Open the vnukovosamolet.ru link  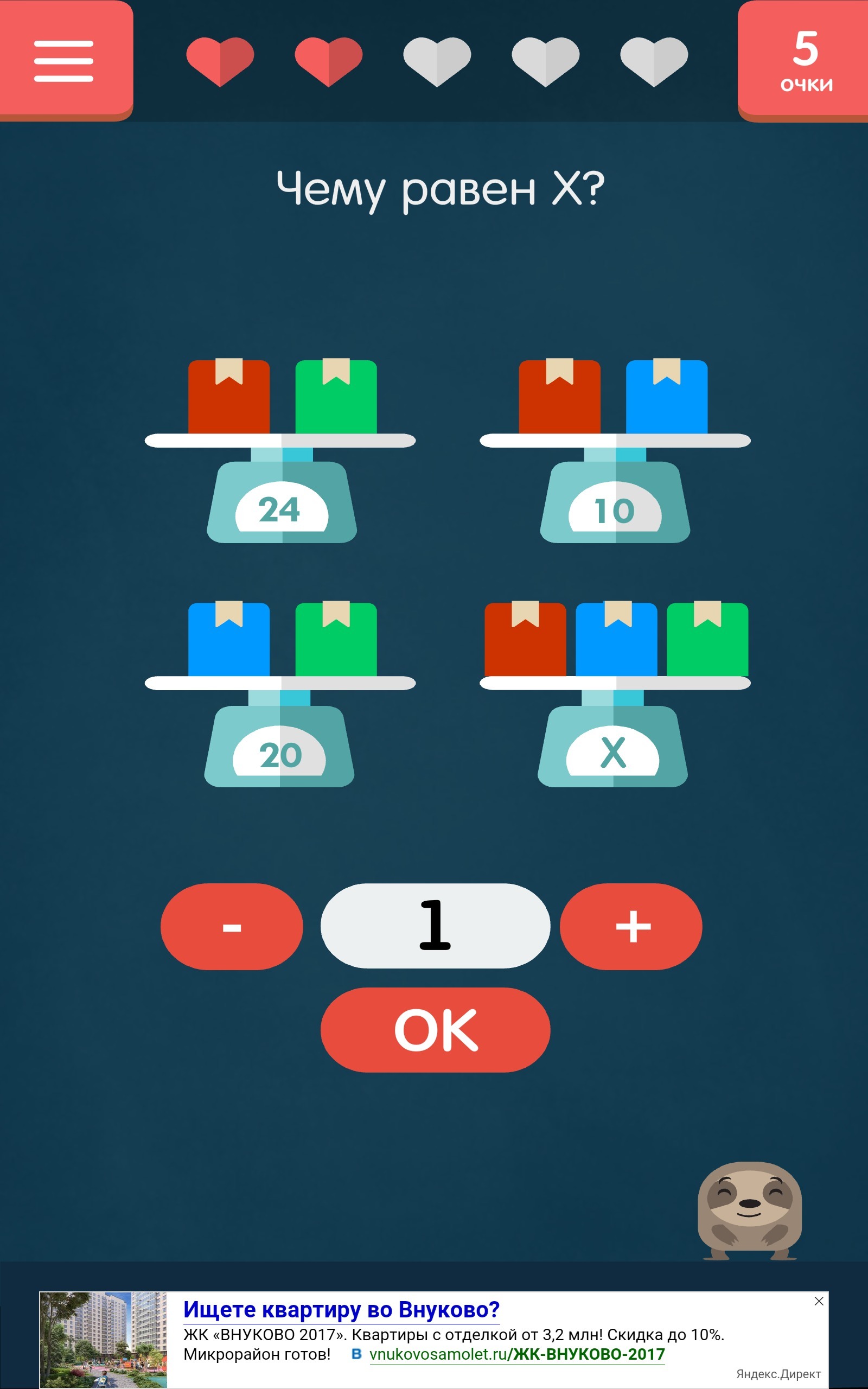[516, 1354]
